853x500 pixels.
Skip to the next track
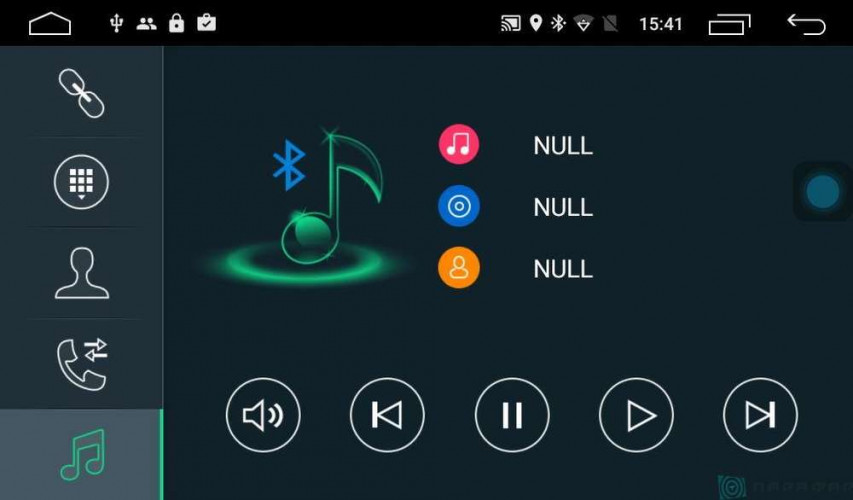pyautogui.click(x=760, y=415)
